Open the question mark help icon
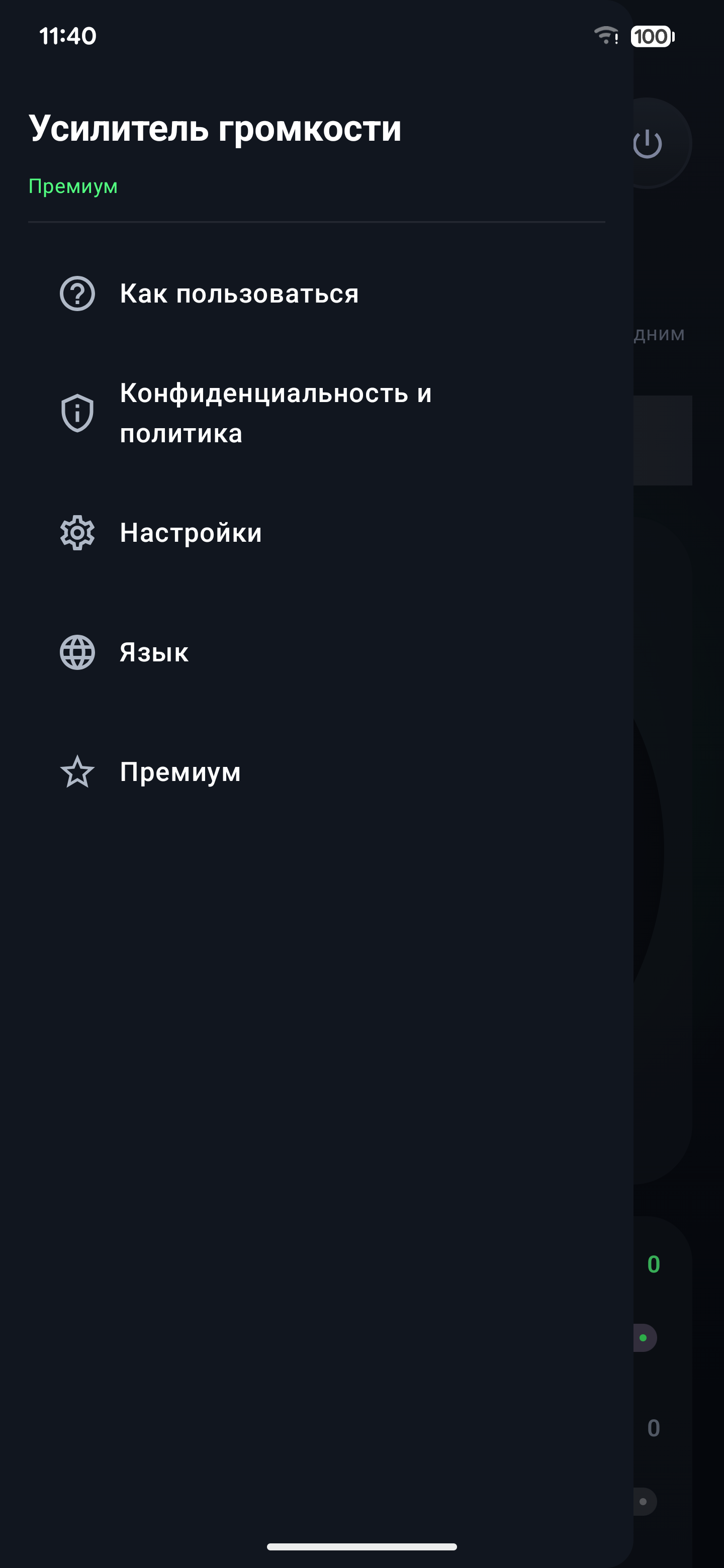 (x=77, y=295)
